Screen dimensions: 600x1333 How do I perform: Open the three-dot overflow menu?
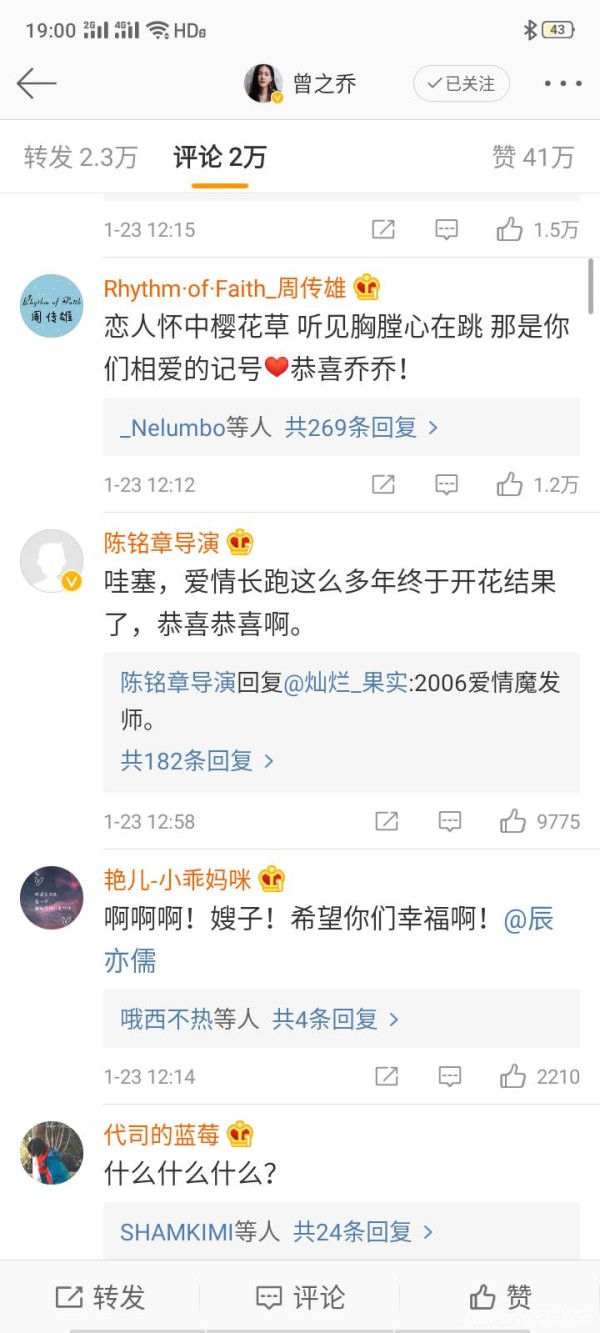pyautogui.click(x=562, y=84)
